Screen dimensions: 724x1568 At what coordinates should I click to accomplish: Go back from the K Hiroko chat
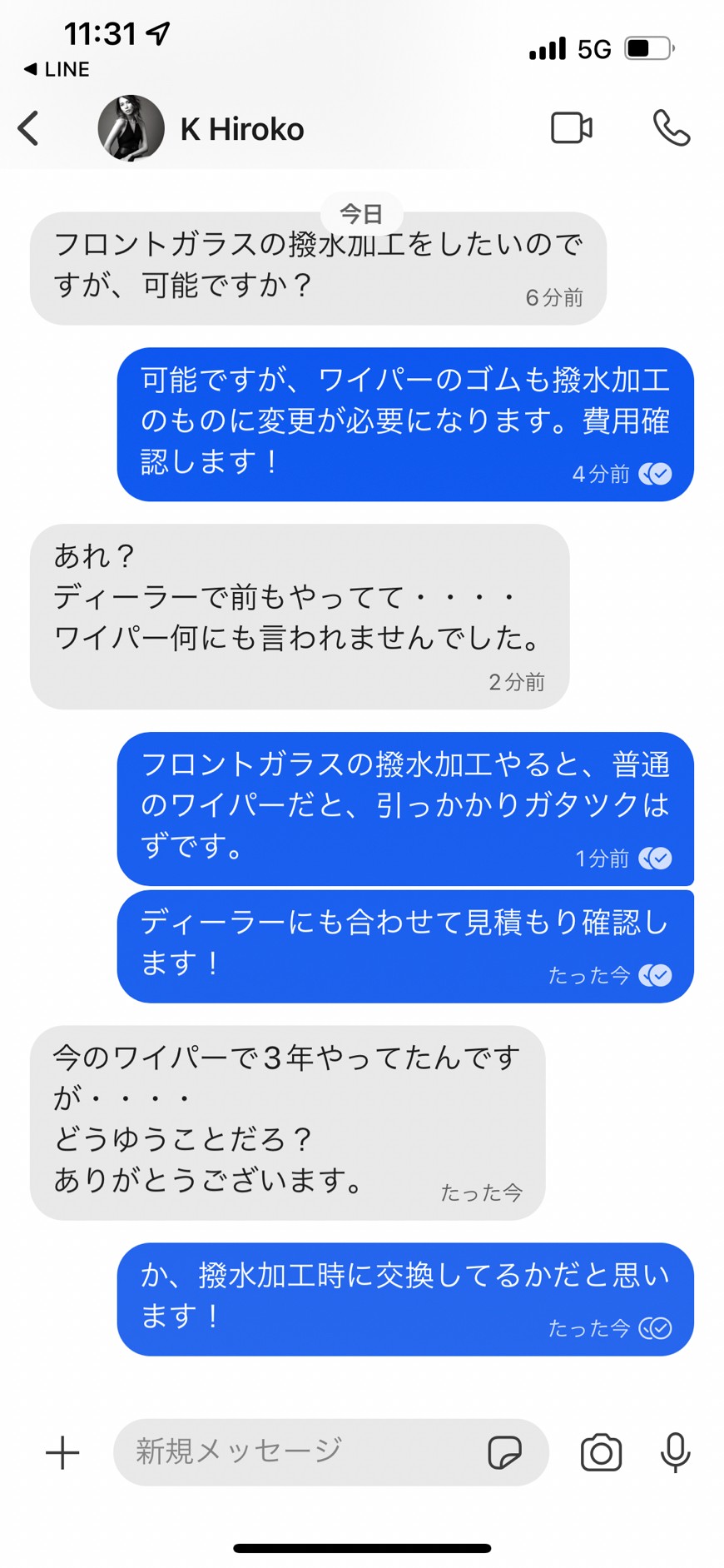28,128
